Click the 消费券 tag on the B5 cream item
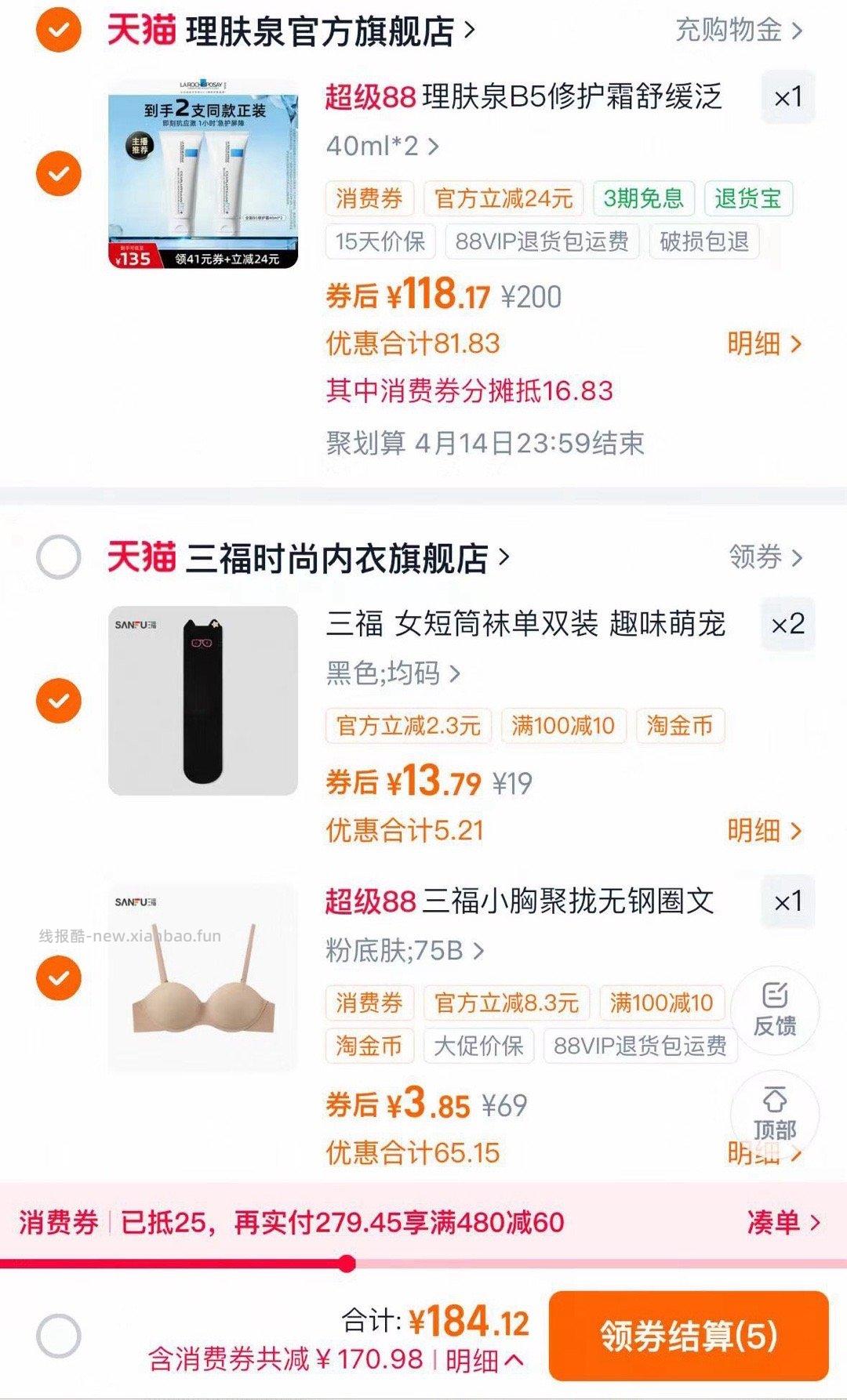 (x=369, y=199)
